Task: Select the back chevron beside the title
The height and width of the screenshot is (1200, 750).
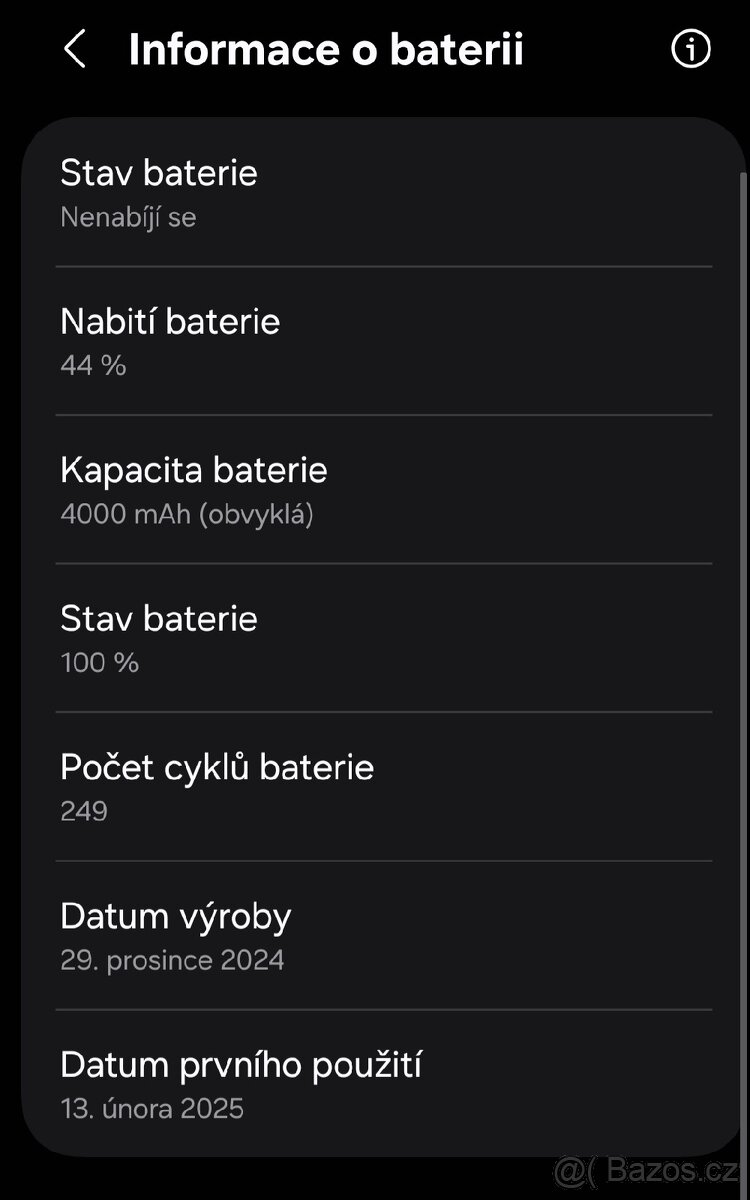Action: click(75, 48)
